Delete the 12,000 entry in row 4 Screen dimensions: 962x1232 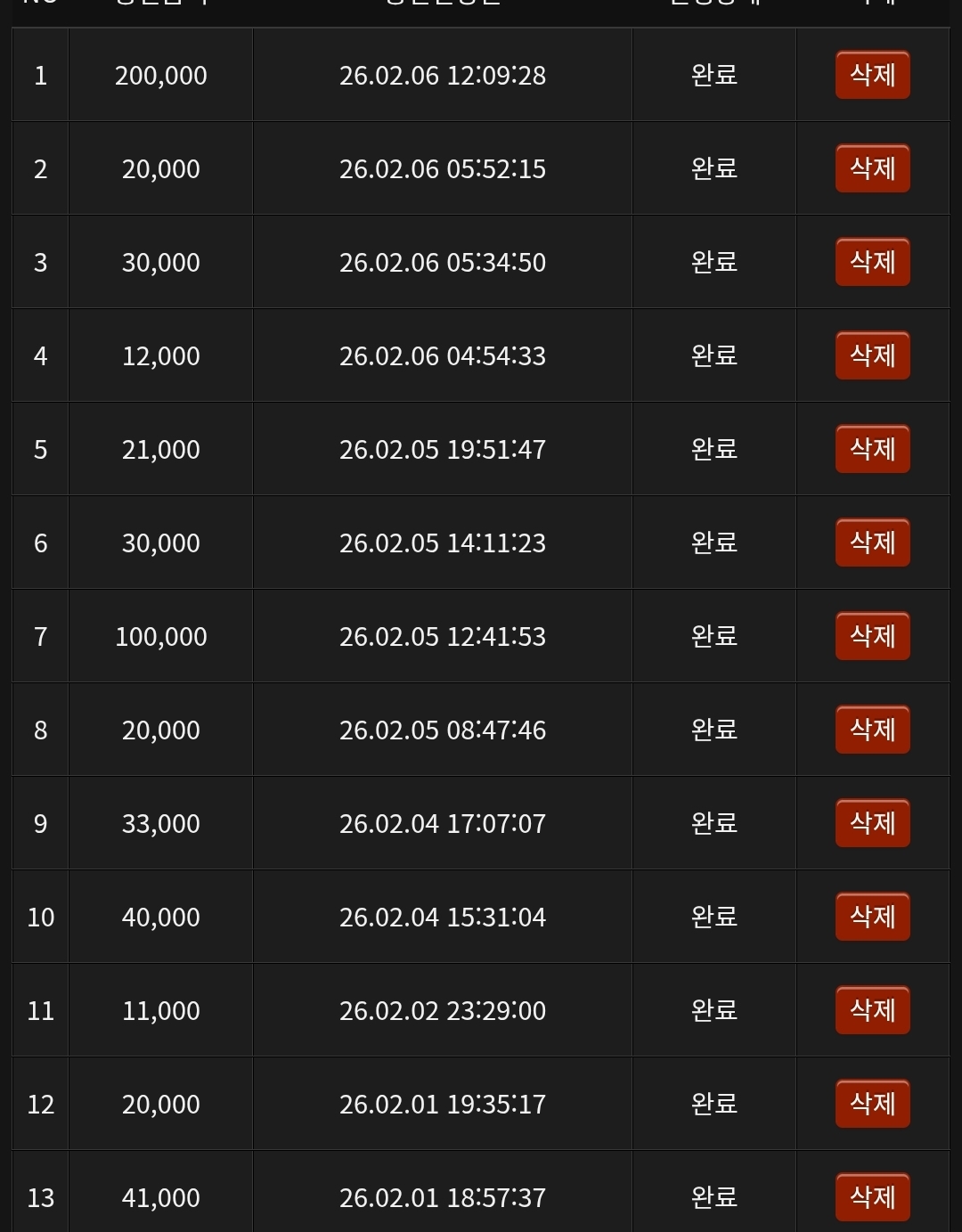tap(872, 355)
